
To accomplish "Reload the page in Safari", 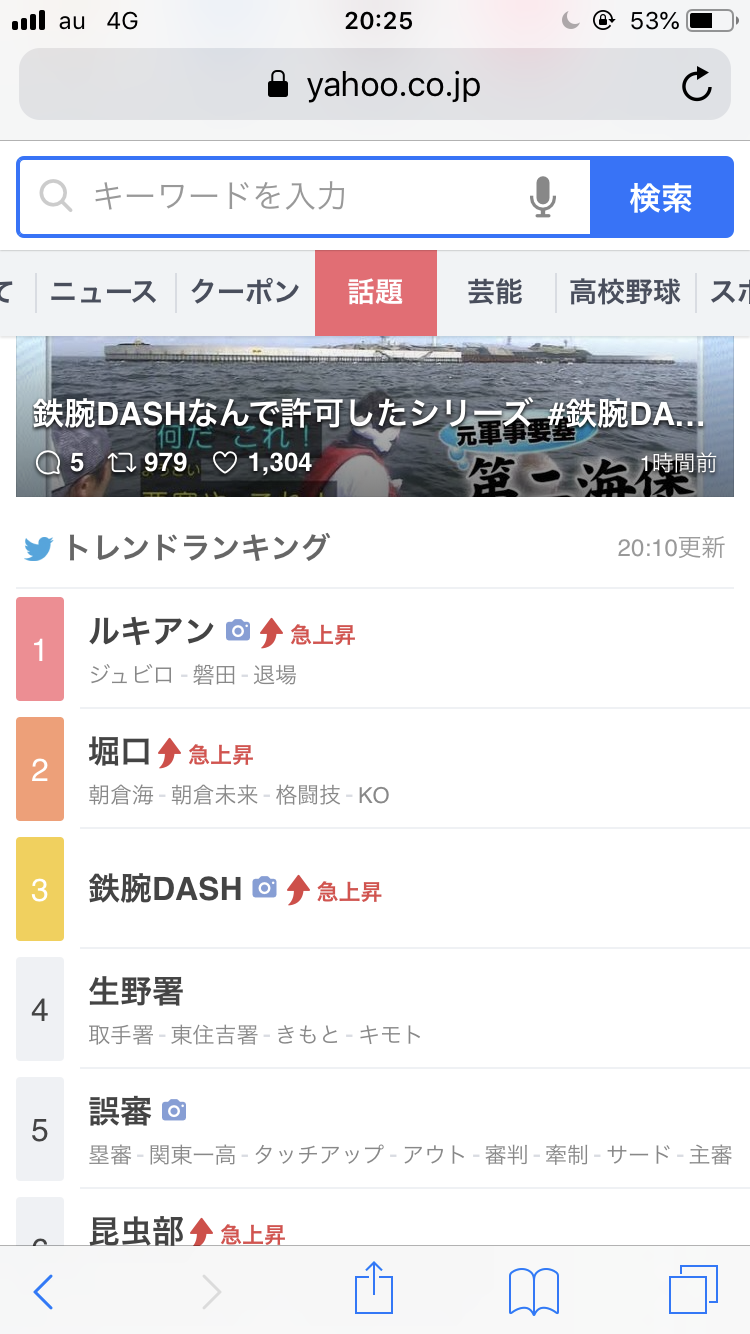I will pyautogui.click(x=696, y=85).
